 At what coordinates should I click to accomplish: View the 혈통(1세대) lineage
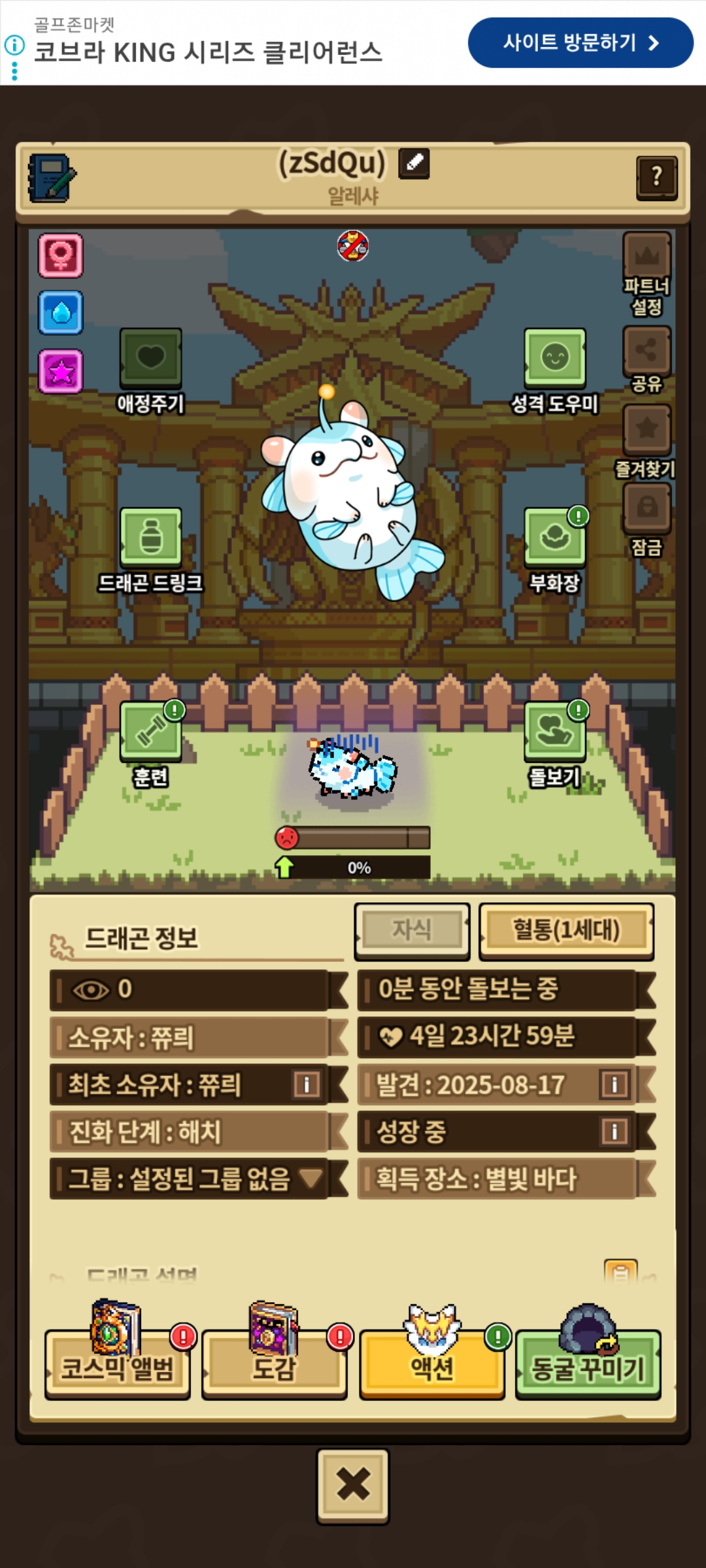pos(566,930)
